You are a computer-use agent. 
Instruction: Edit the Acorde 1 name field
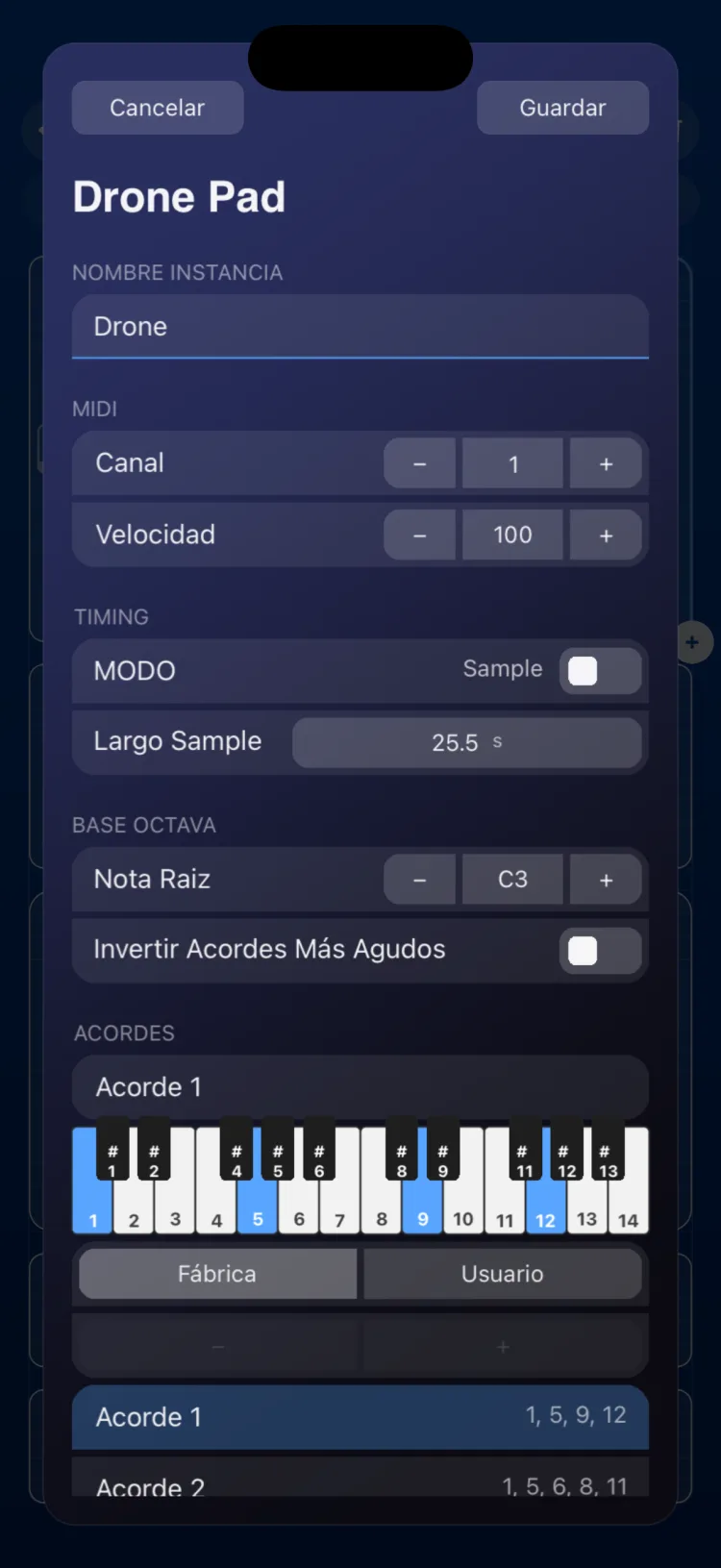[x=360, y=1087]
